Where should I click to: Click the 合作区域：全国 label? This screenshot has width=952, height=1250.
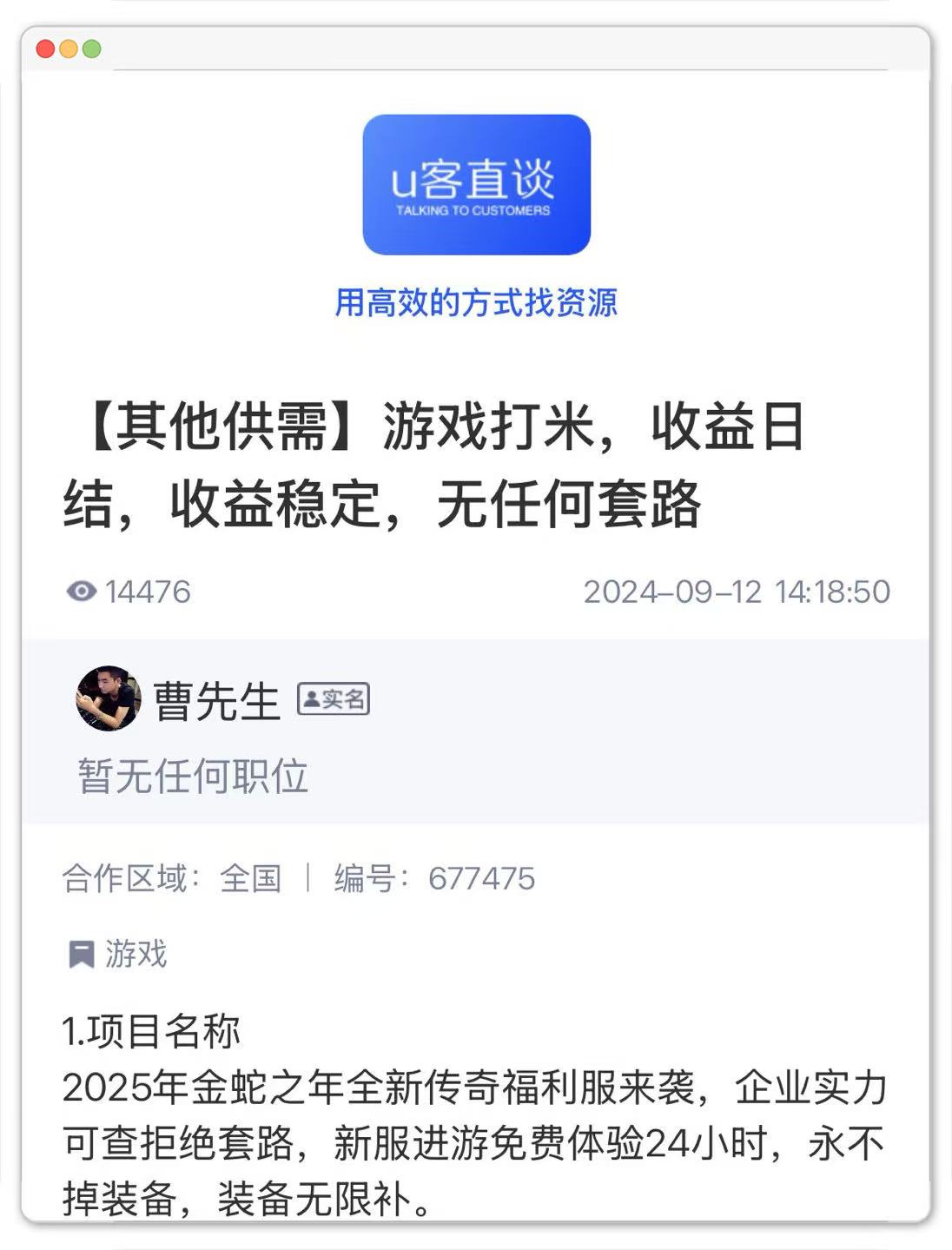pos(174,878)
